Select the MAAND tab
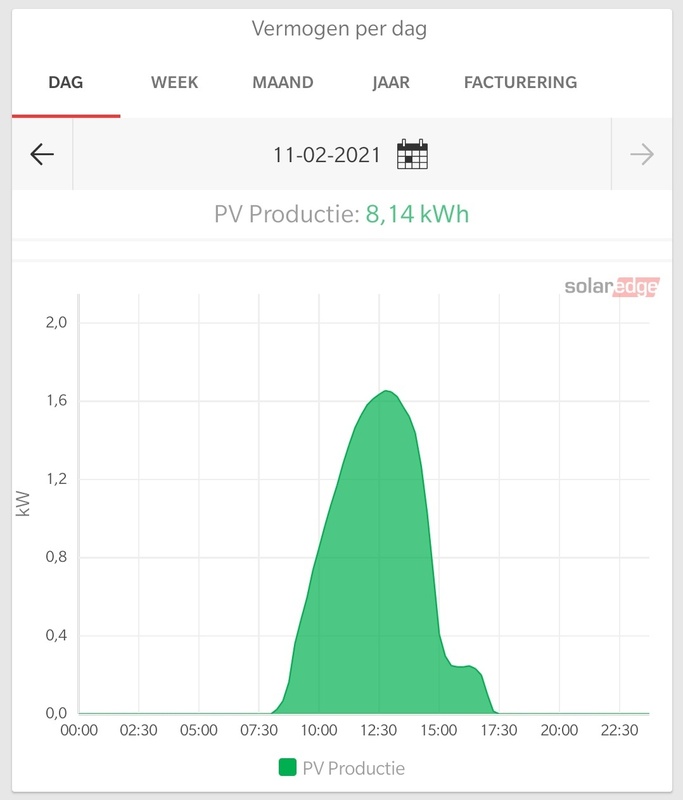683x800 pixels. pyautogui.click(x=283, y=83)
